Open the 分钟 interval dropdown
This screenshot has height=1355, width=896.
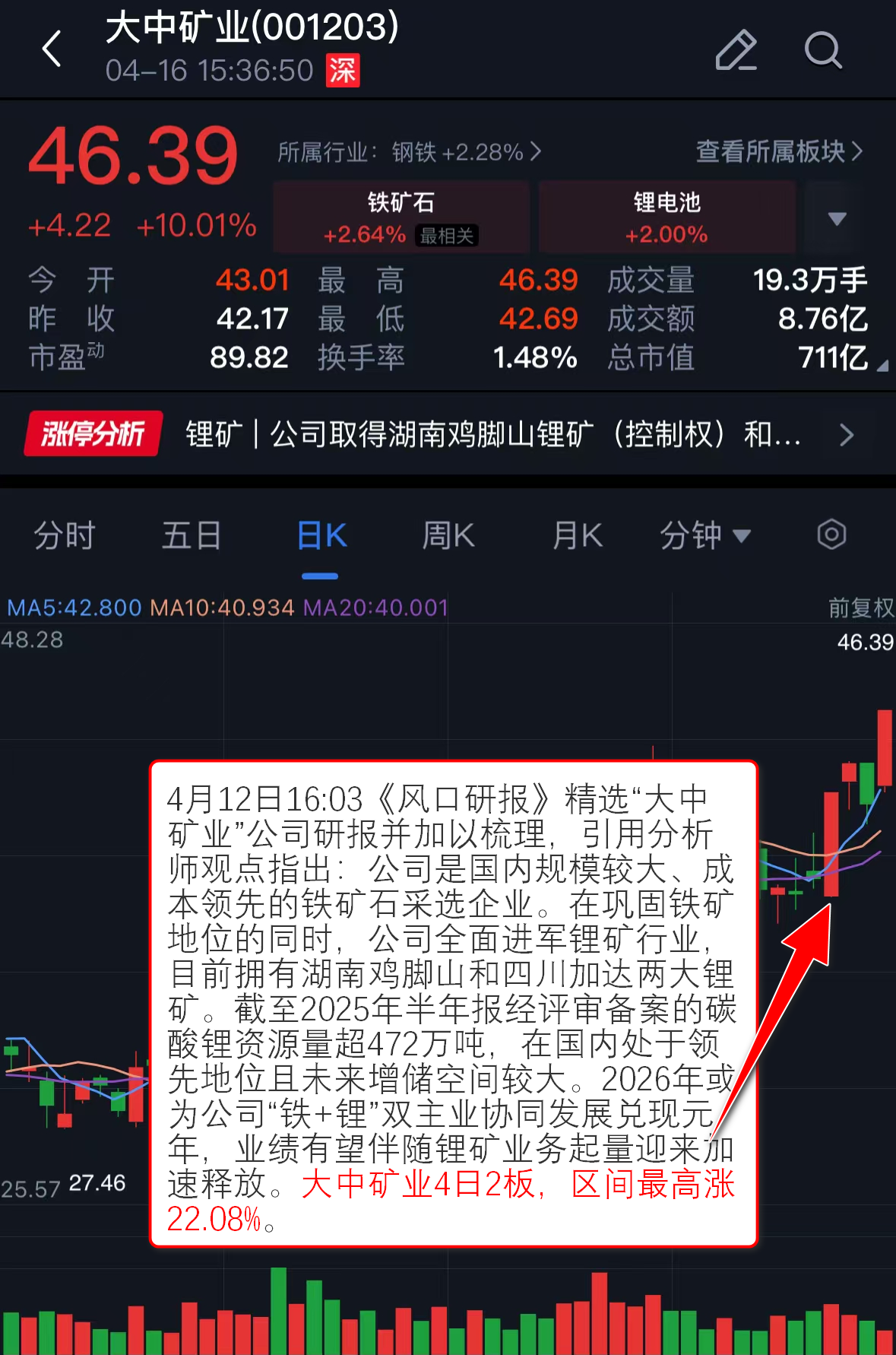pos(704,535)
